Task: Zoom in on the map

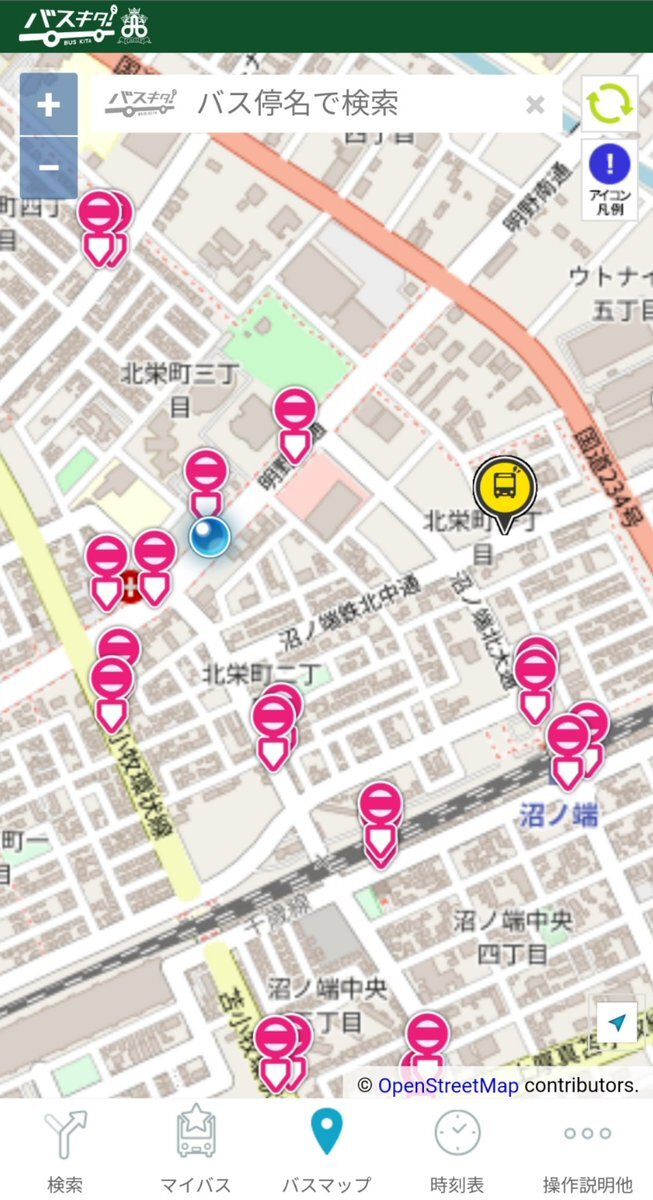Action: point(48,105)
